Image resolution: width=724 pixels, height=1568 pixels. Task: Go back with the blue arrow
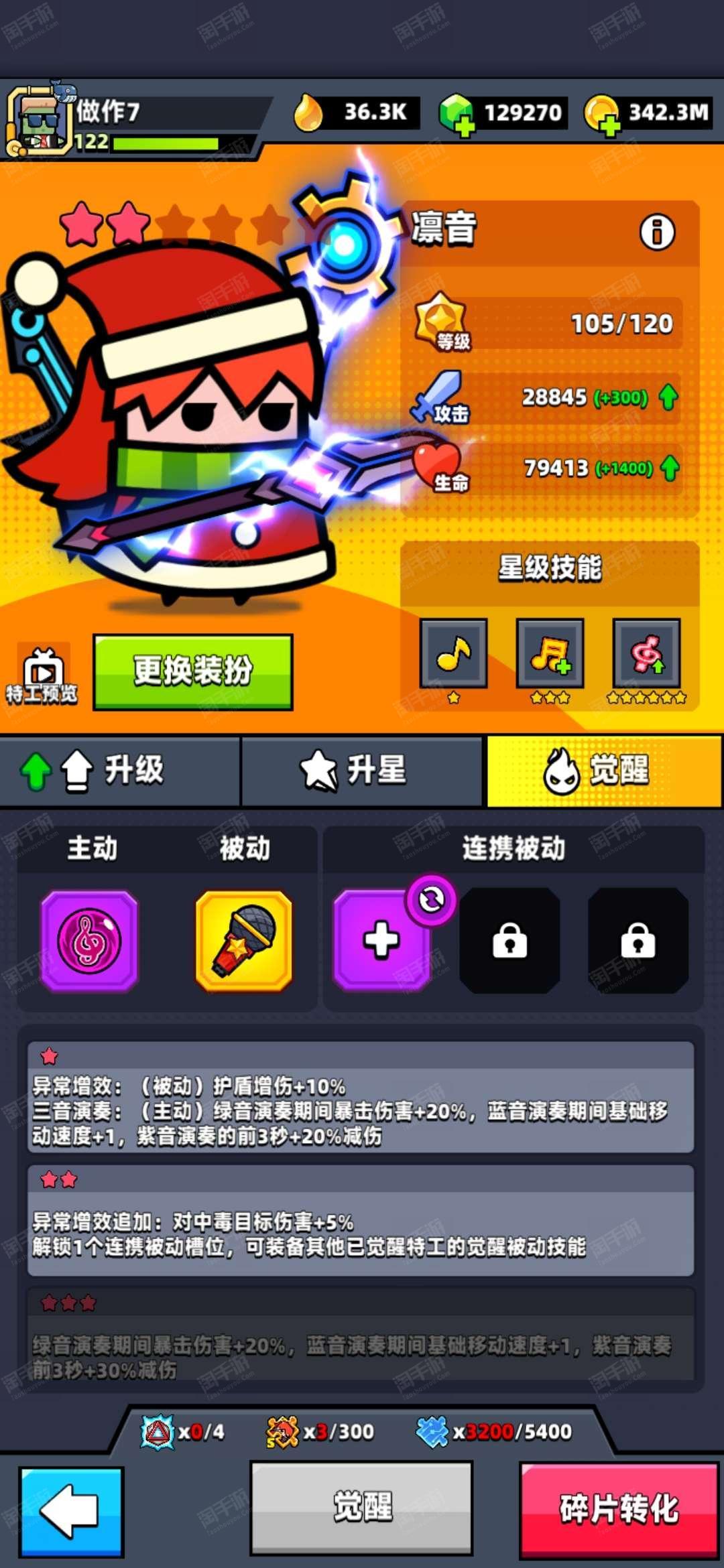click(x=71, y=1510)
